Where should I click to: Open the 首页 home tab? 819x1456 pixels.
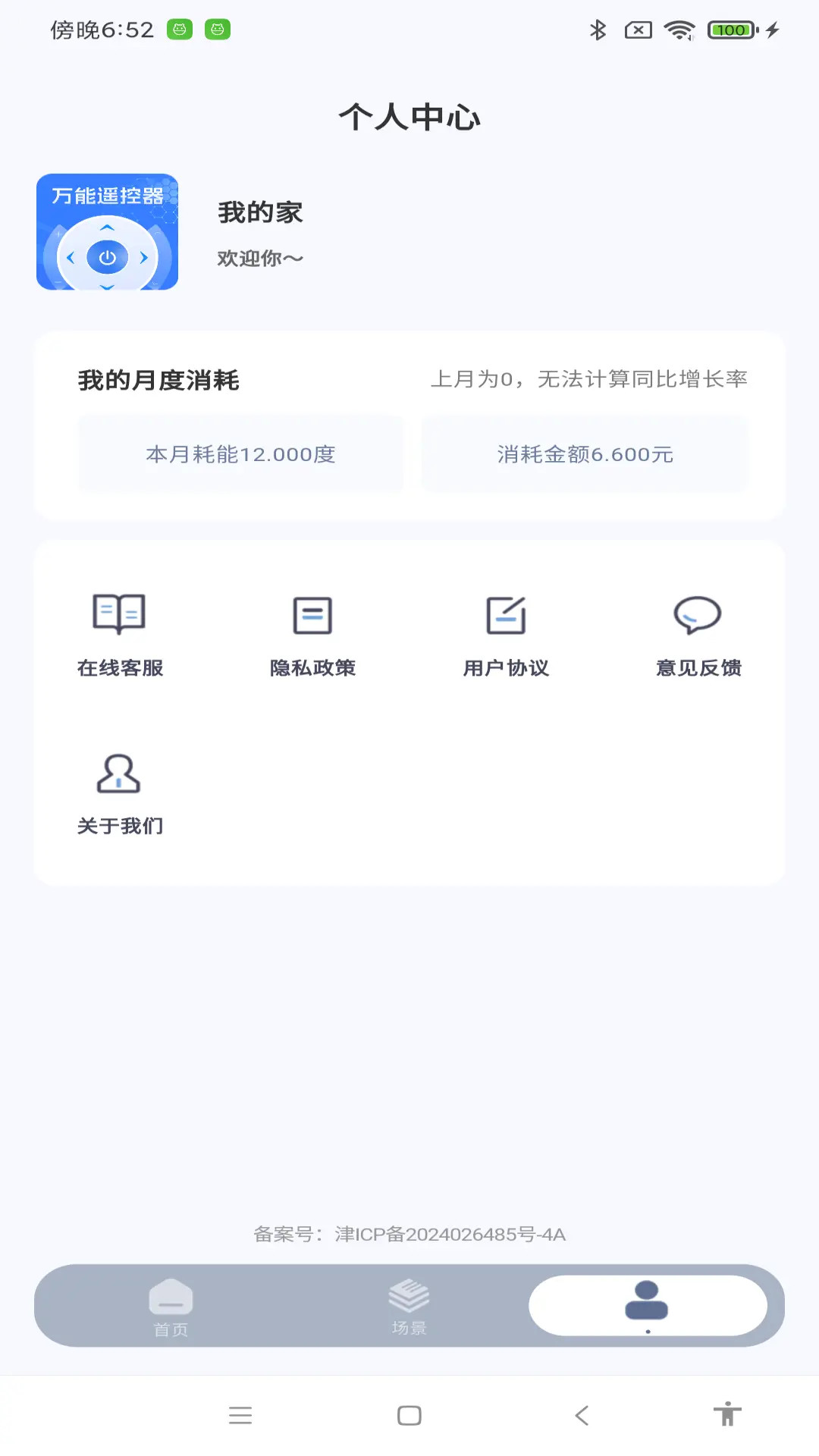click(x=171, y=1304)
